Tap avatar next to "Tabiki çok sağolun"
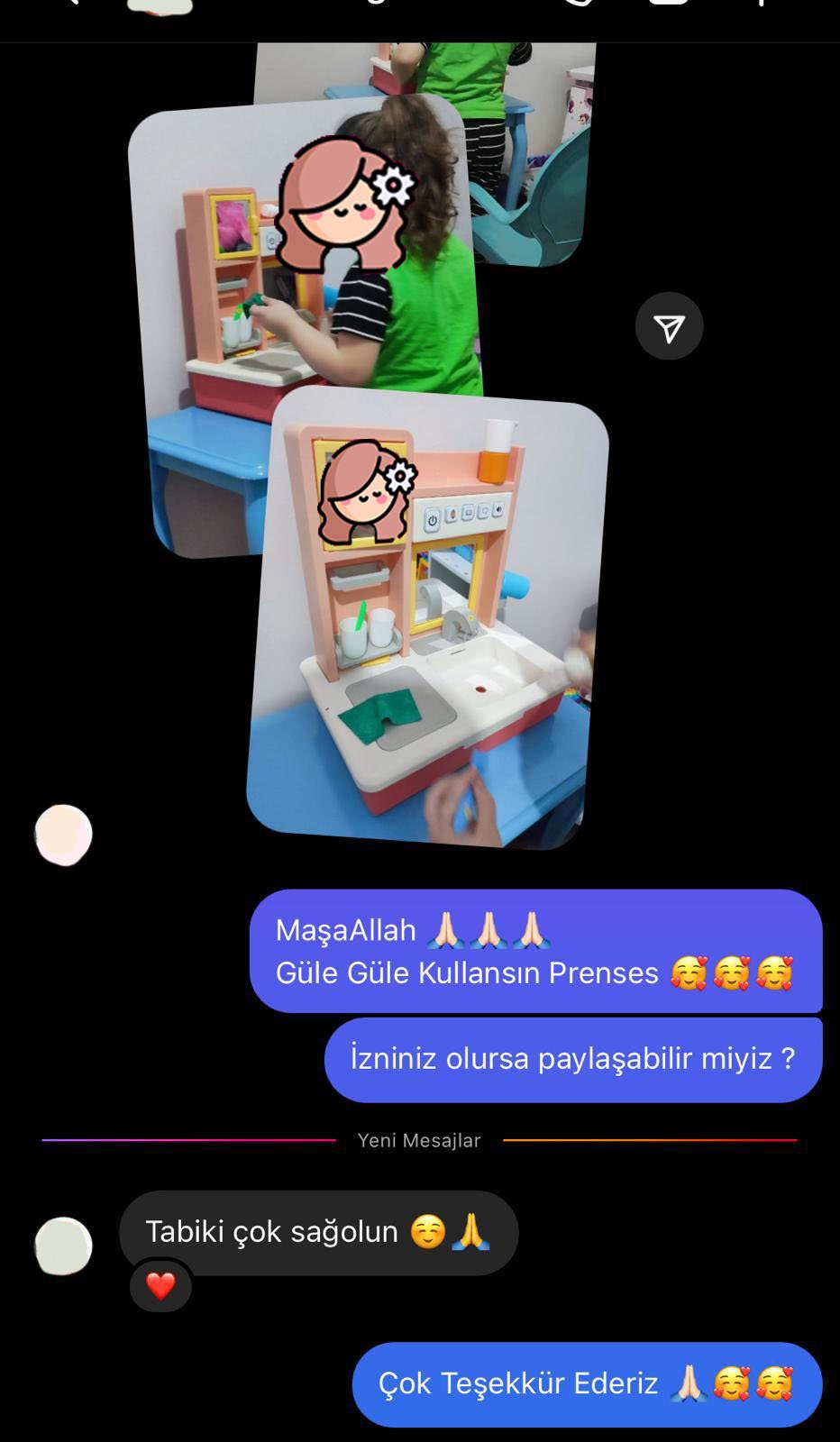The image size is (840, 1442). click(x=63, y=1246)
